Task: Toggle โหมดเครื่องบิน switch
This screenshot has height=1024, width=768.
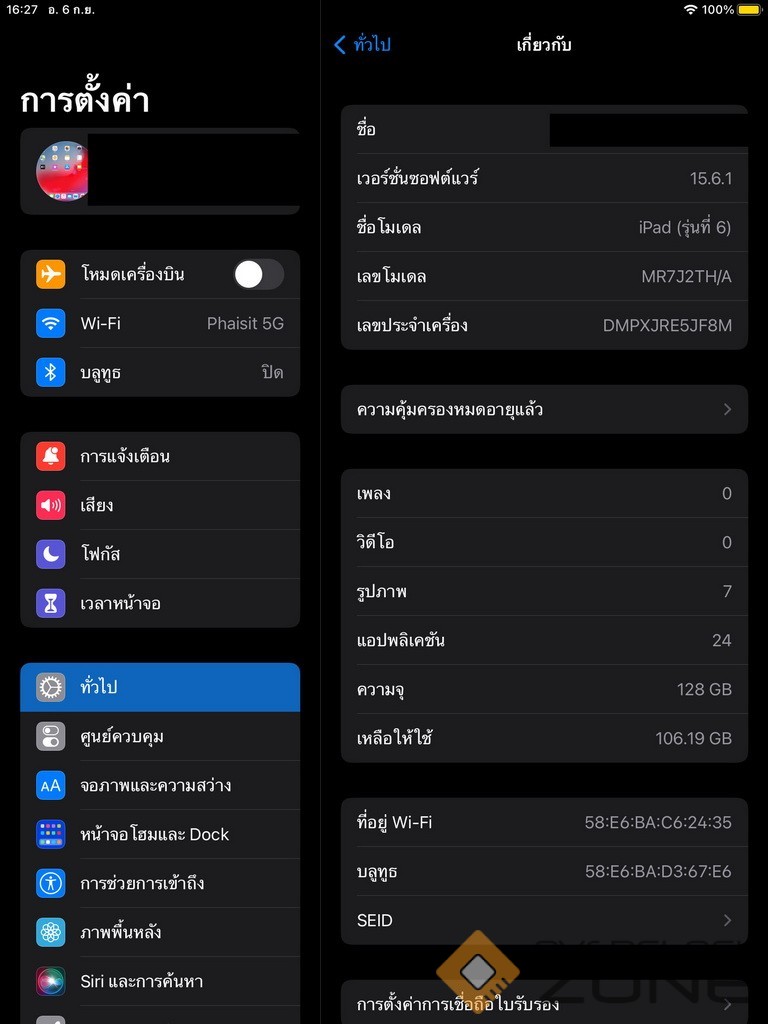Action: coord(258,274)
